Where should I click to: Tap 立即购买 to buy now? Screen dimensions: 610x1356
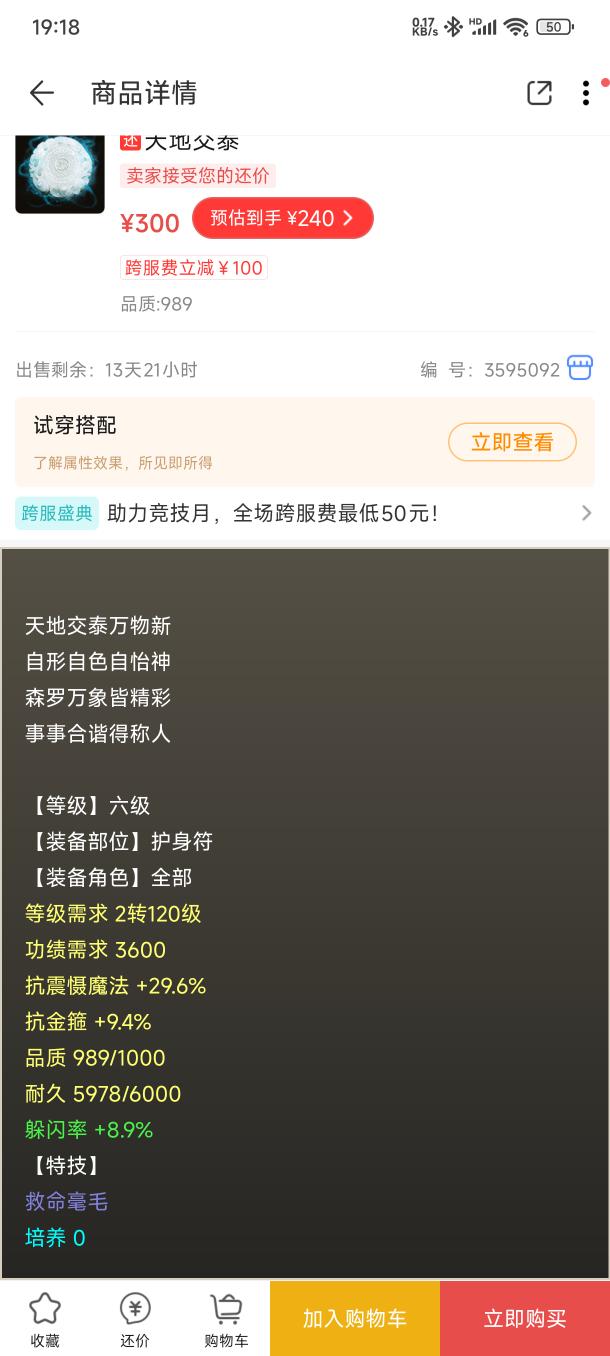[525, 1319]
